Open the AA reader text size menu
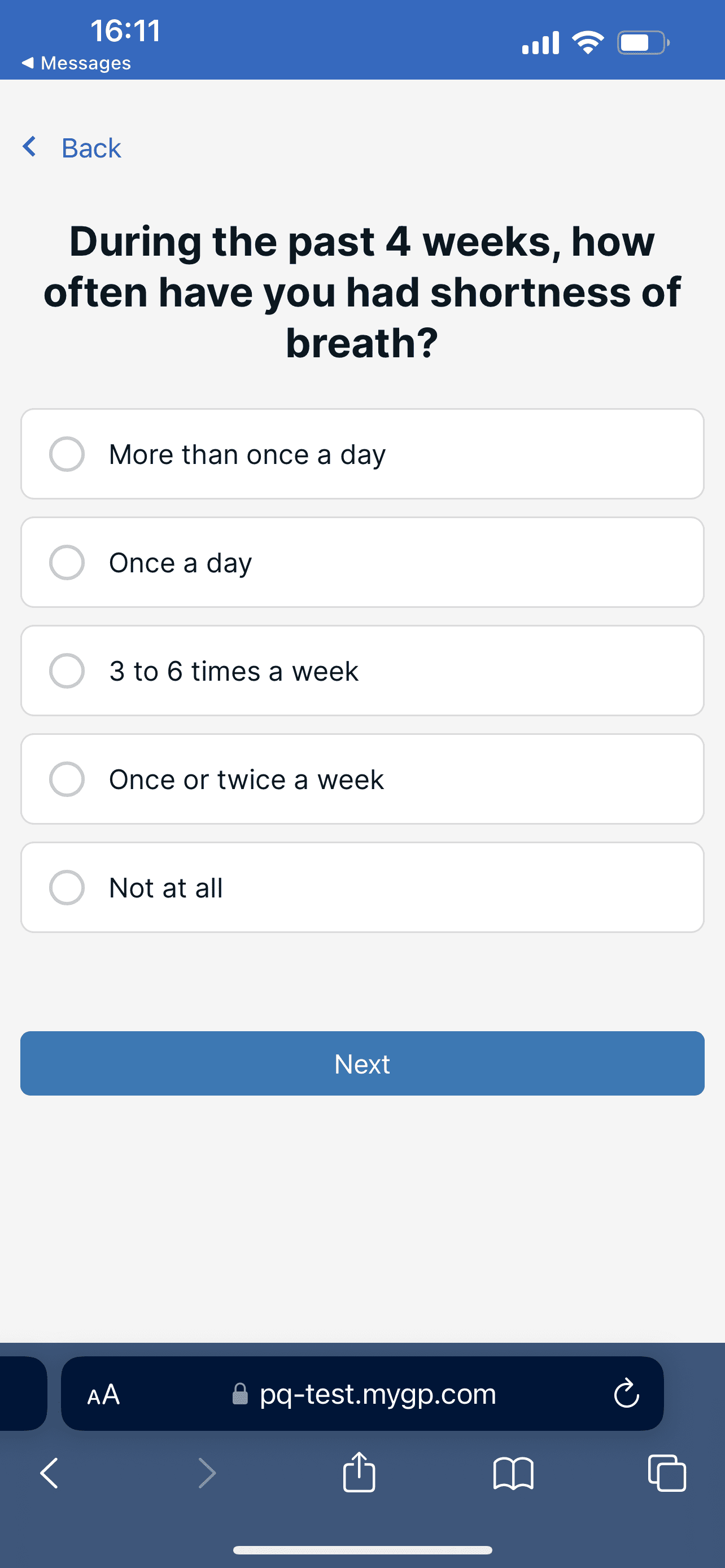 click(x=103, y=1394)
